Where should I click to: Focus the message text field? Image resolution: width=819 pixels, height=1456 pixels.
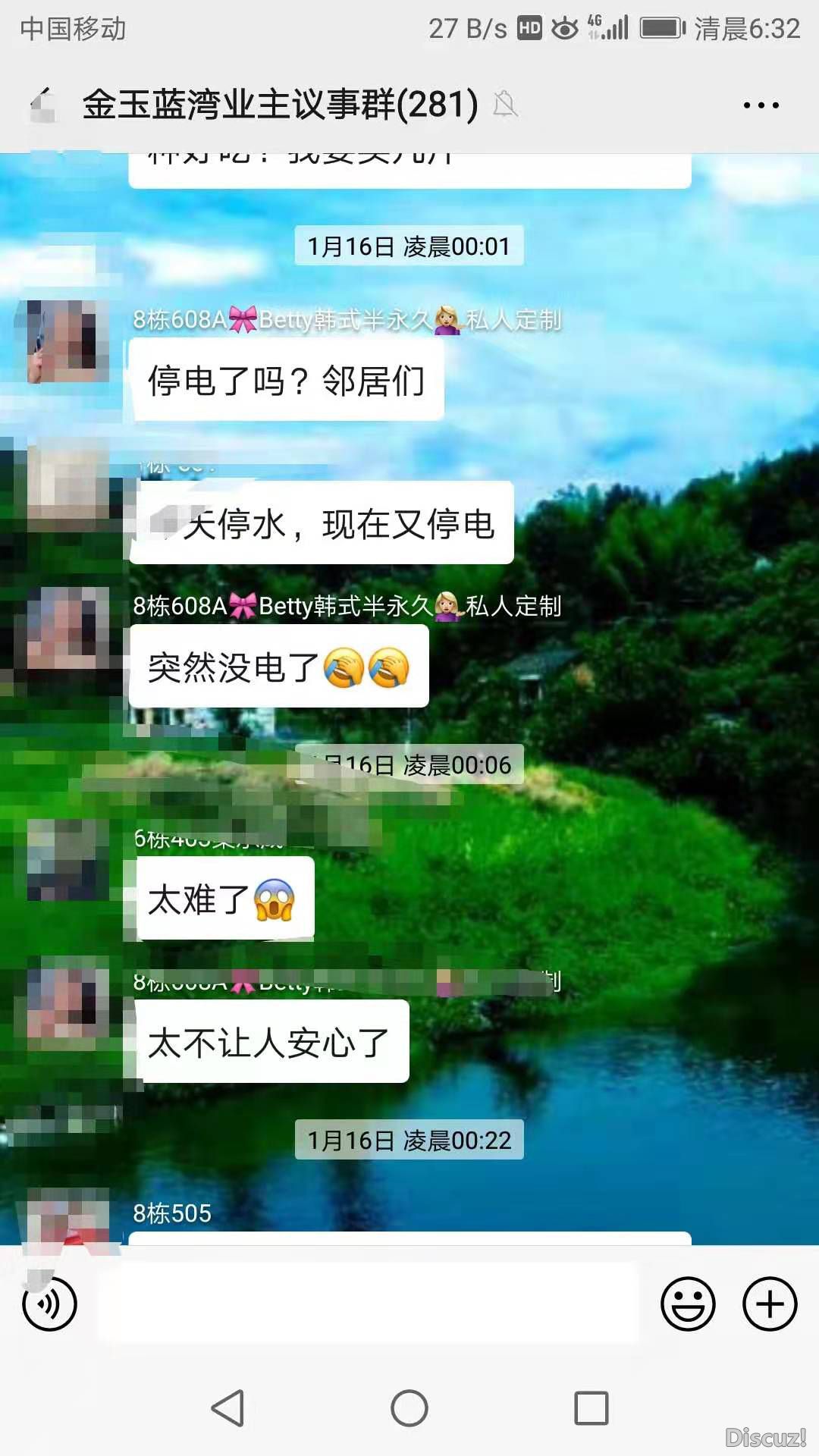[x=368, y=1304]
